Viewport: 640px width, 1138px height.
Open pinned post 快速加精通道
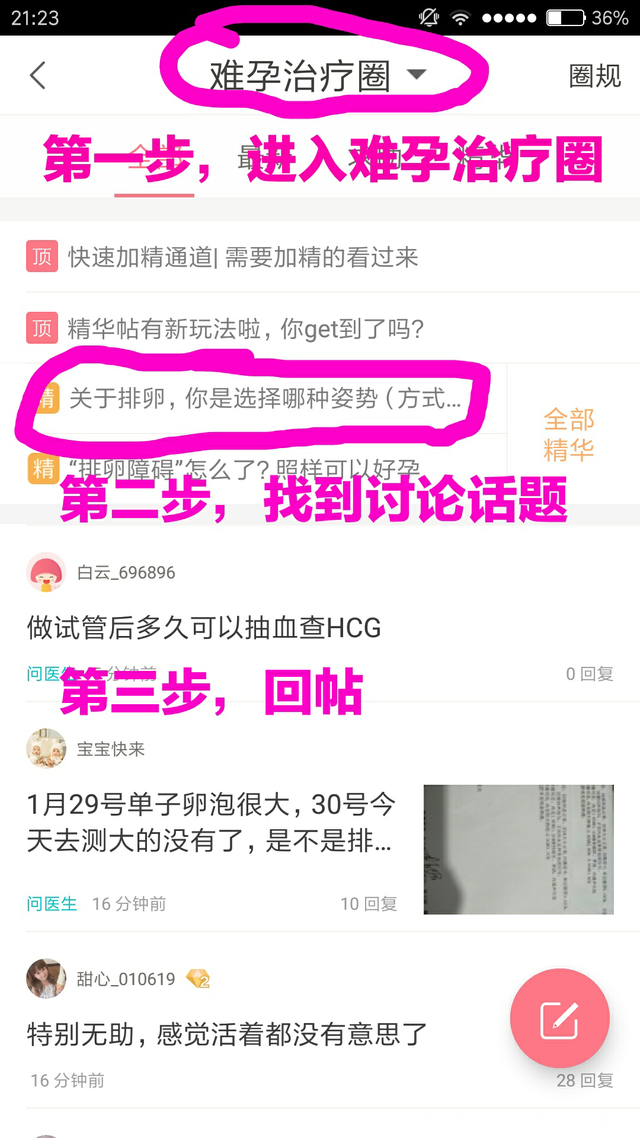tap(242, 257)
